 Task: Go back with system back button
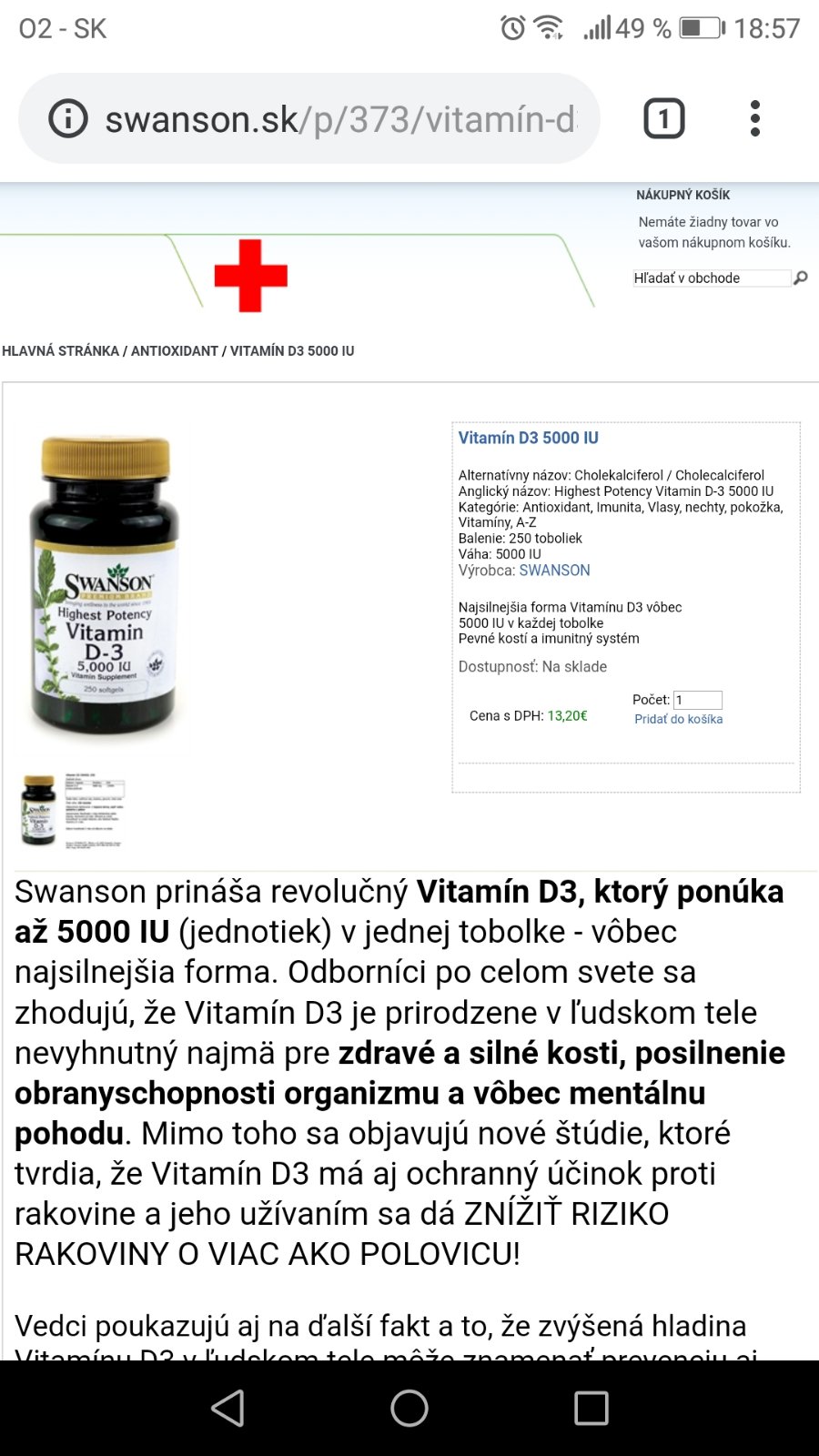(227, 1408)
